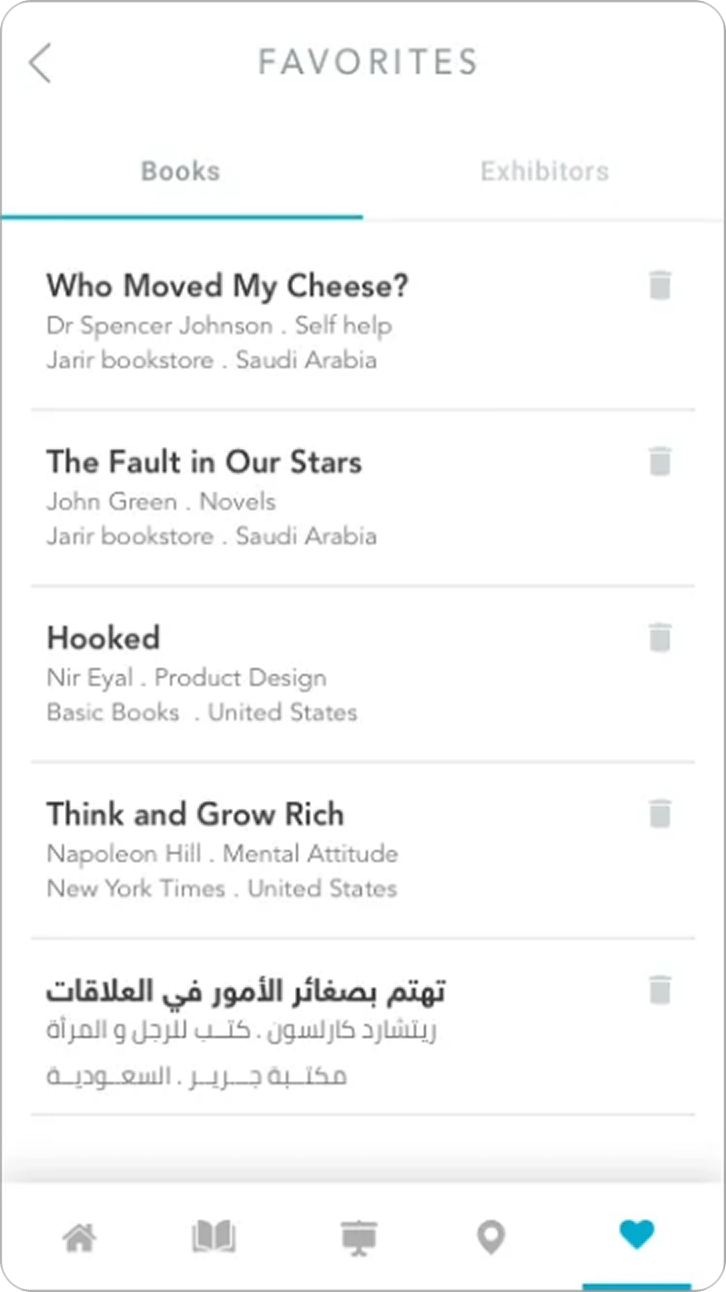
Task: Remove Think and Grow Rich from favorites
Action: pos(659,814)
